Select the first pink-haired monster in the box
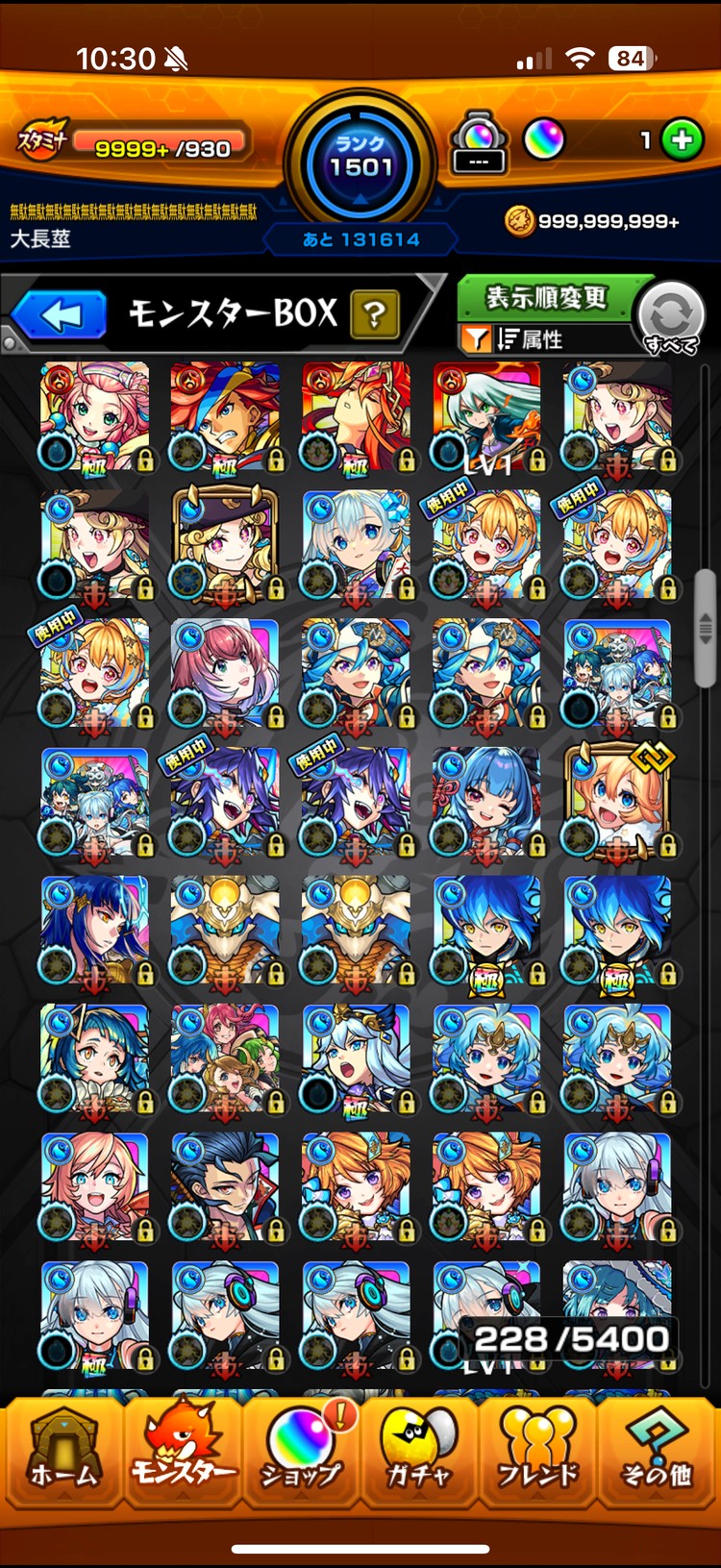This screenshot has height=1568, width=721. tap(94, 416)
